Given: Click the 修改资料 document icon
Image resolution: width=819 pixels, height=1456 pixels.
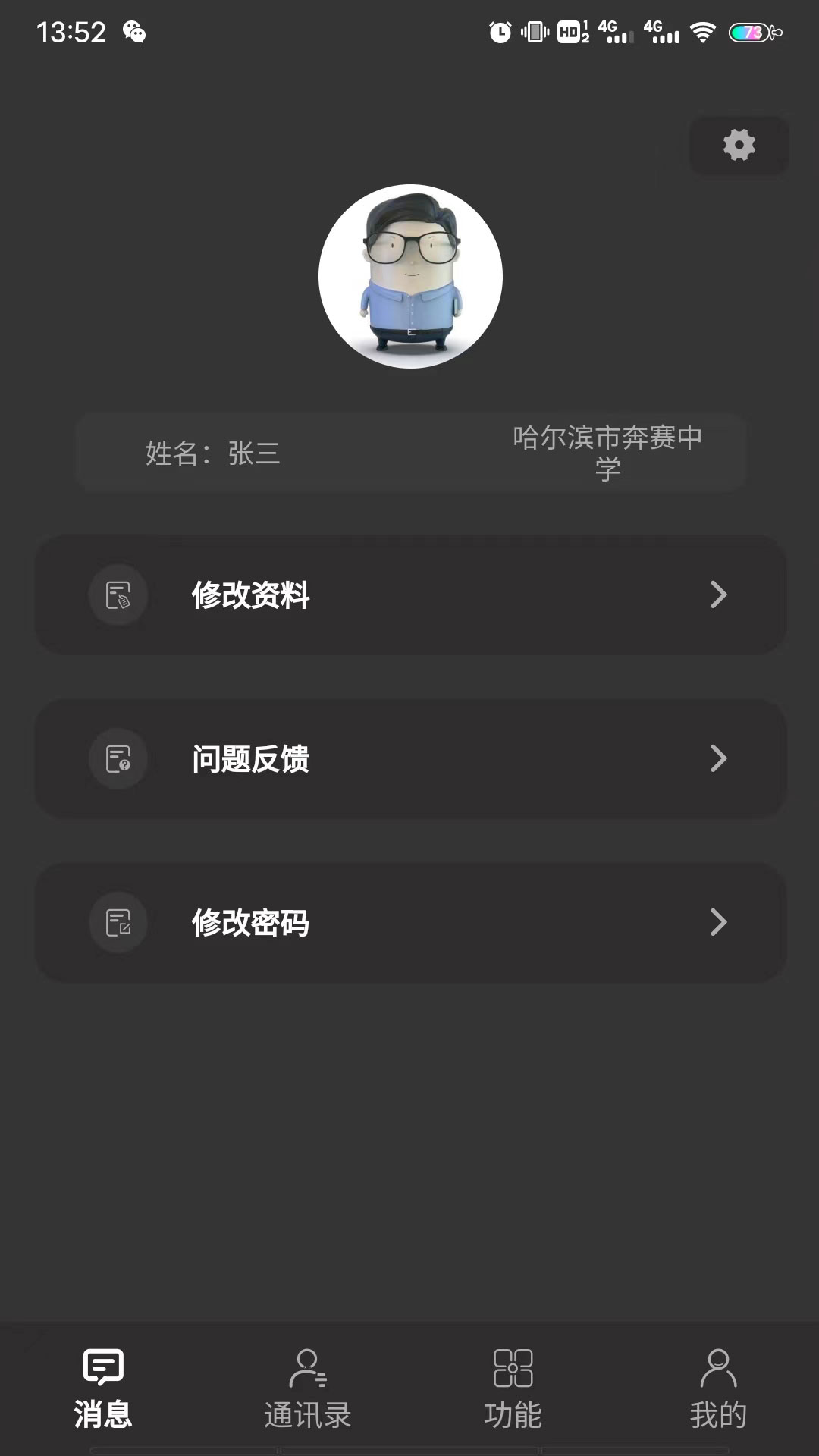Looking at the screenshot, I should 118,596.
